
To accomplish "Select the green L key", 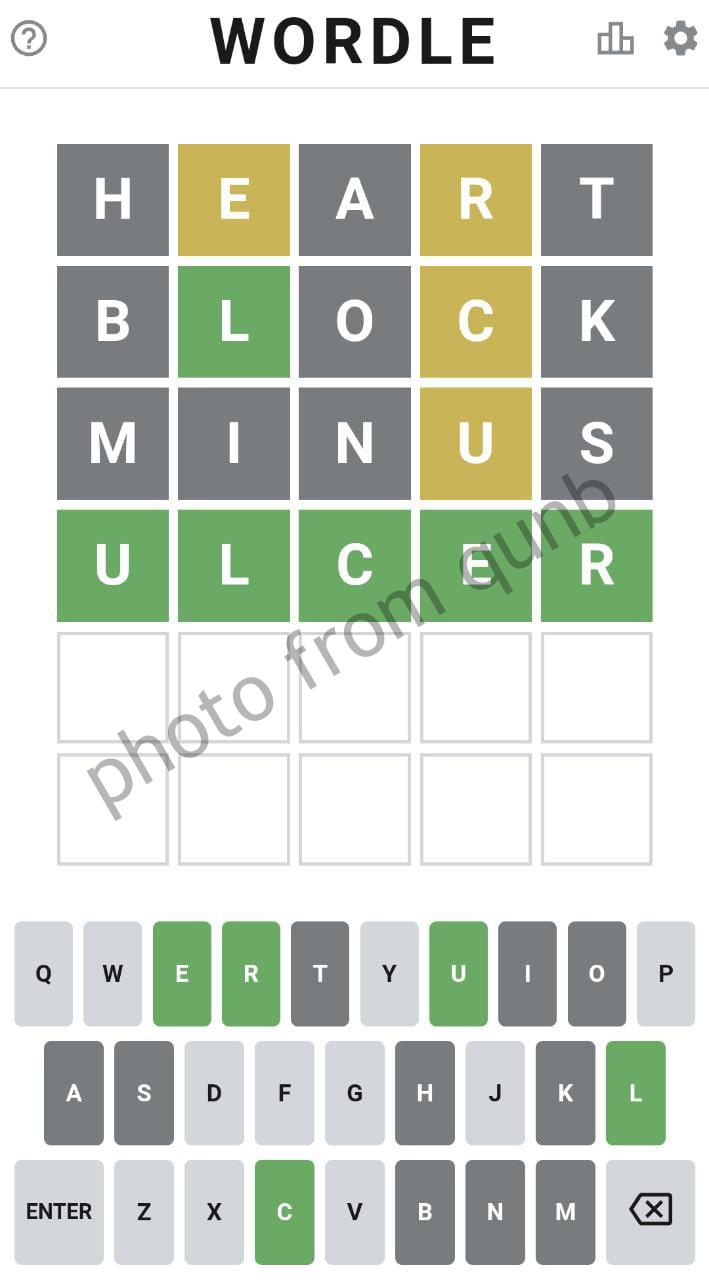I will coord(635,1093).
